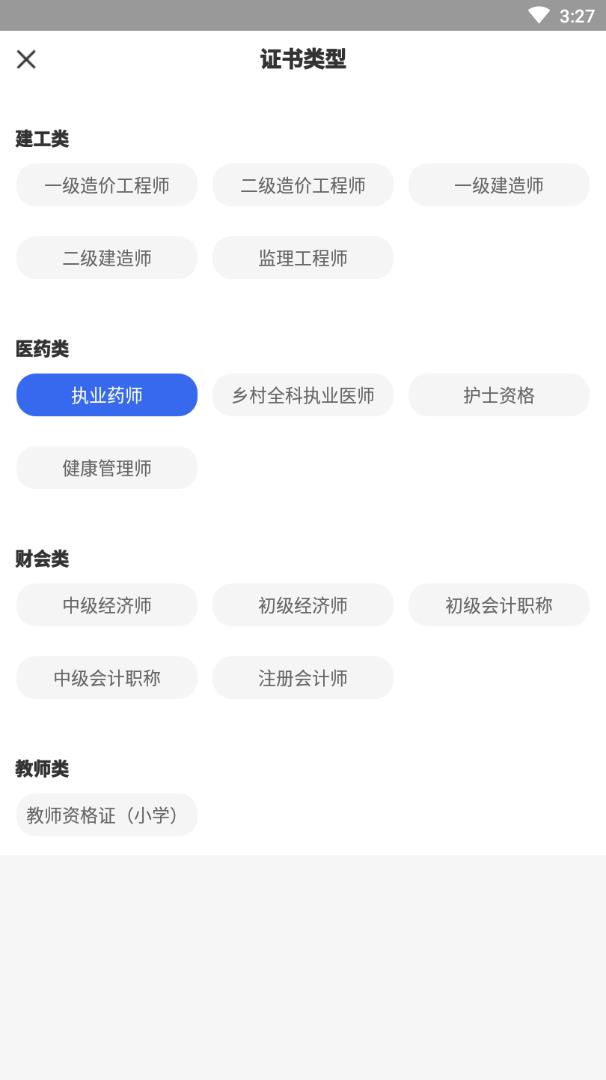The width and height of the screenshot is (606, 1080).
Task: Select 乡村全科执业医师 chip
Action: tap(303, 395)
